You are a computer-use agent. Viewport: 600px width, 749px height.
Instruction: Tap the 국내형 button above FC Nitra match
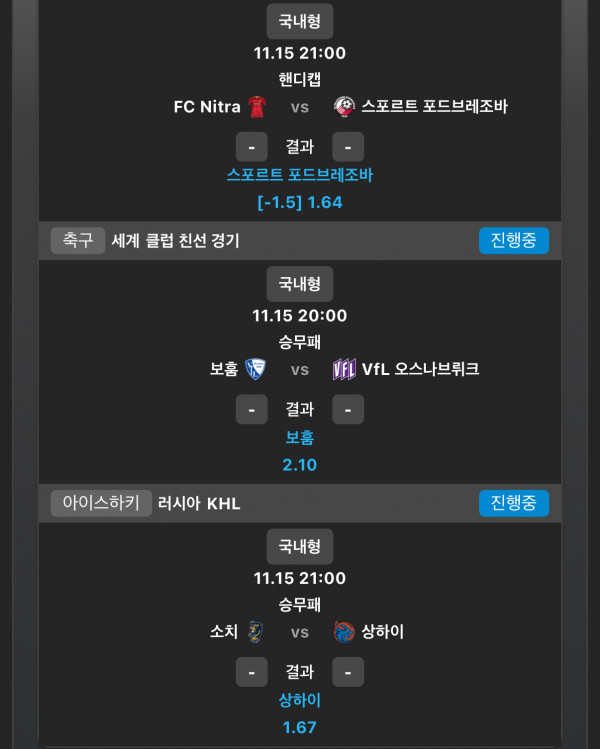point(300,21)
